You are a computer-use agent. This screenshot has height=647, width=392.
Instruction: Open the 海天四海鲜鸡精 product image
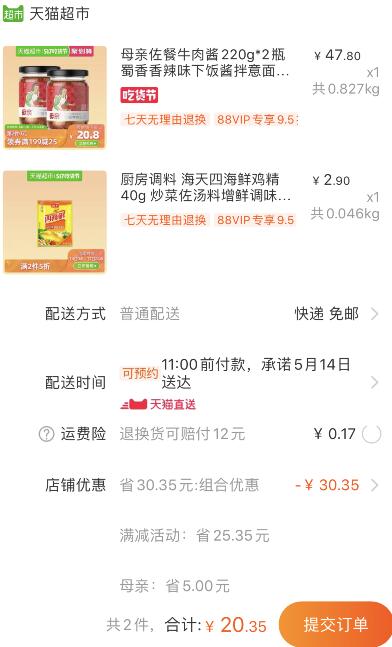coord(55,222)
